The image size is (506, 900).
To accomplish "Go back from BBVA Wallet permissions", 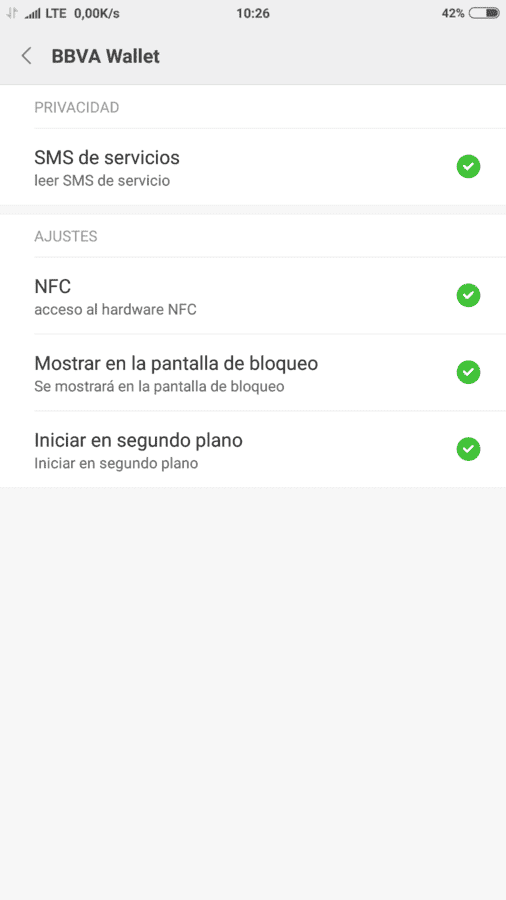I will (26, 56).
